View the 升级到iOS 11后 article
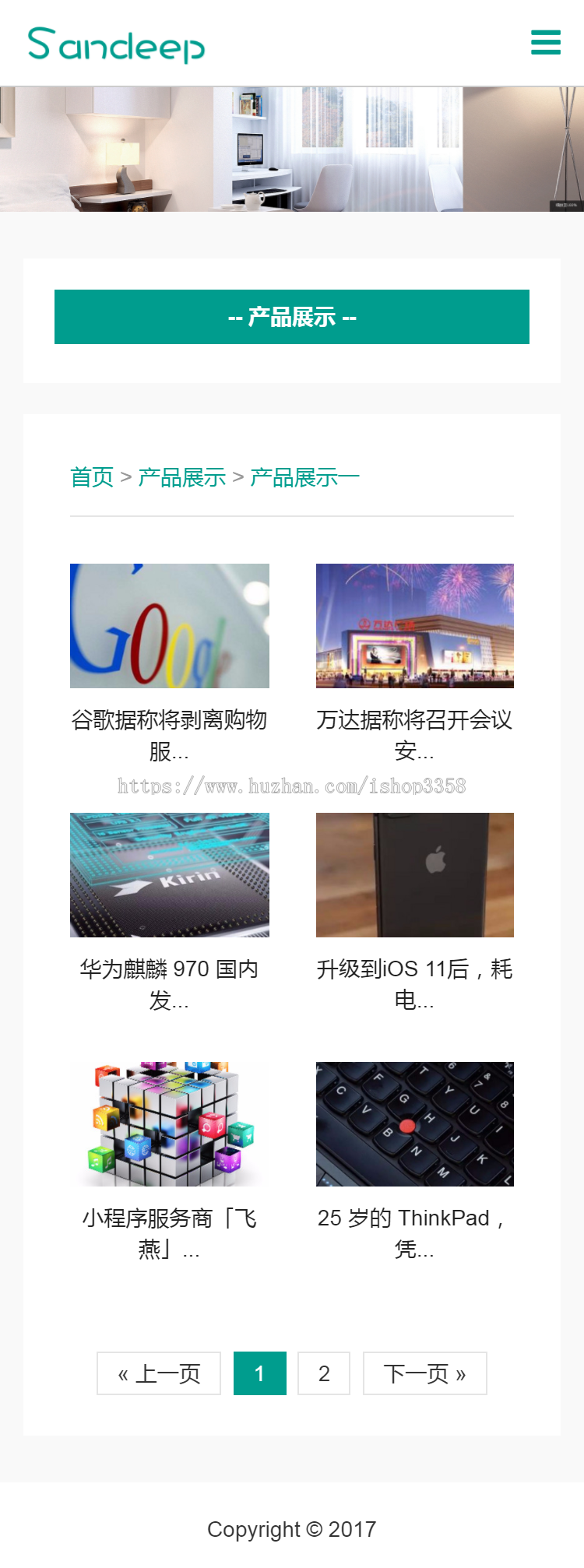Viewport: 584px width, 1568px height. 414,983
